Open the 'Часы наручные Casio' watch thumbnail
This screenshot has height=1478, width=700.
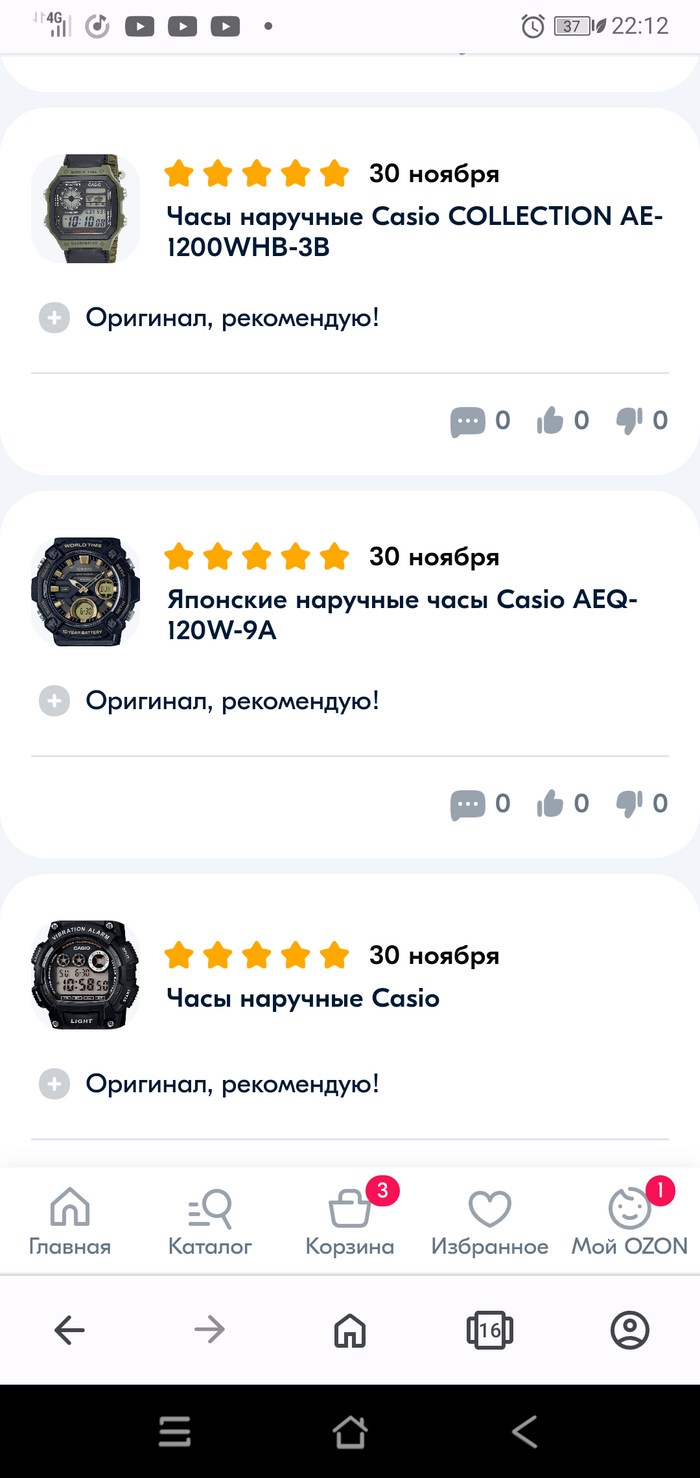coord(85,975)
